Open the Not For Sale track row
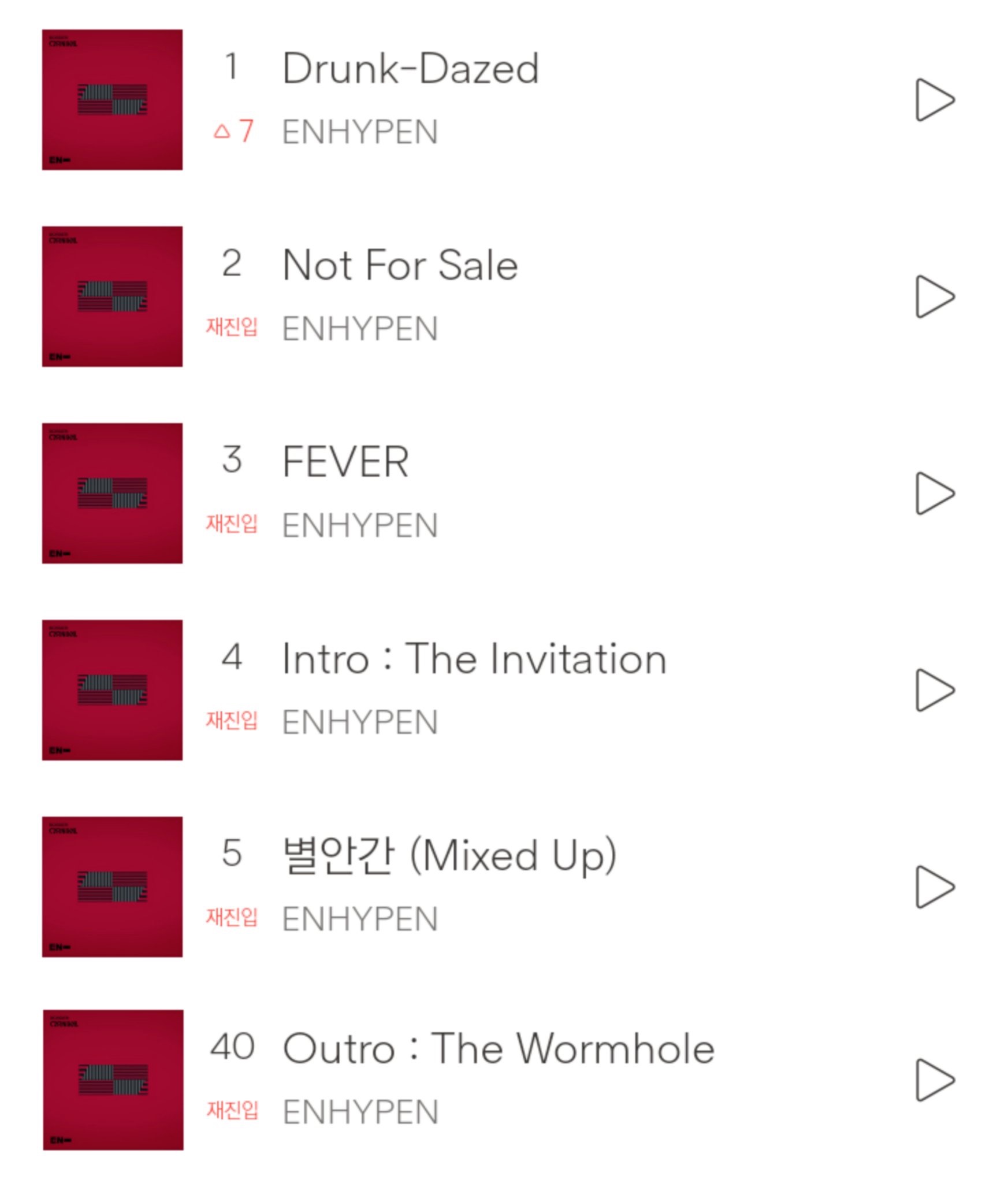This screenshot has height=1183, width=1008. pyautogui.click(x=400, y=265)
